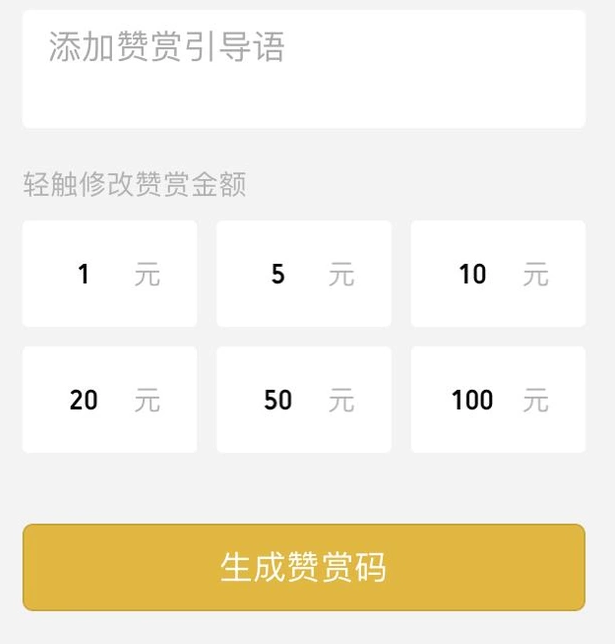Edit the 1 元 reward amount

(109, 274)
